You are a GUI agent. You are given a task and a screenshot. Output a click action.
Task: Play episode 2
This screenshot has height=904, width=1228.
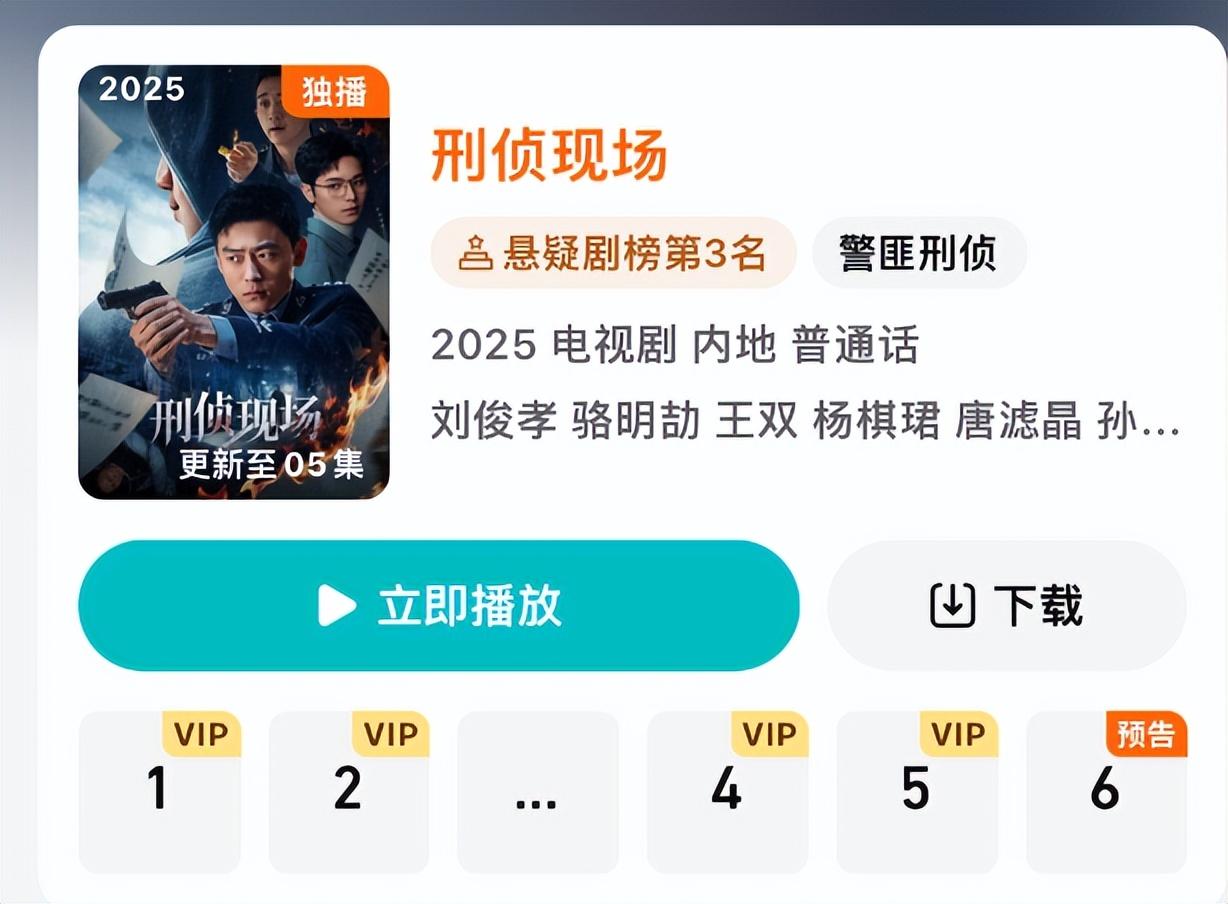click(348, 791)
